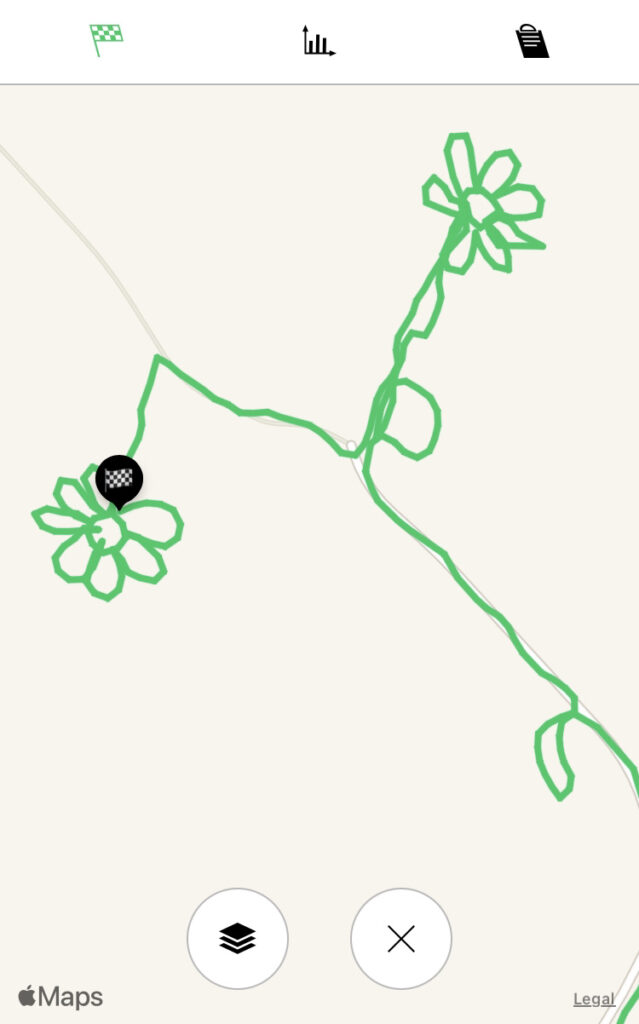Tap the checkered finish flag marker
The image size is (639, 1024).
(x=119, y=481)
